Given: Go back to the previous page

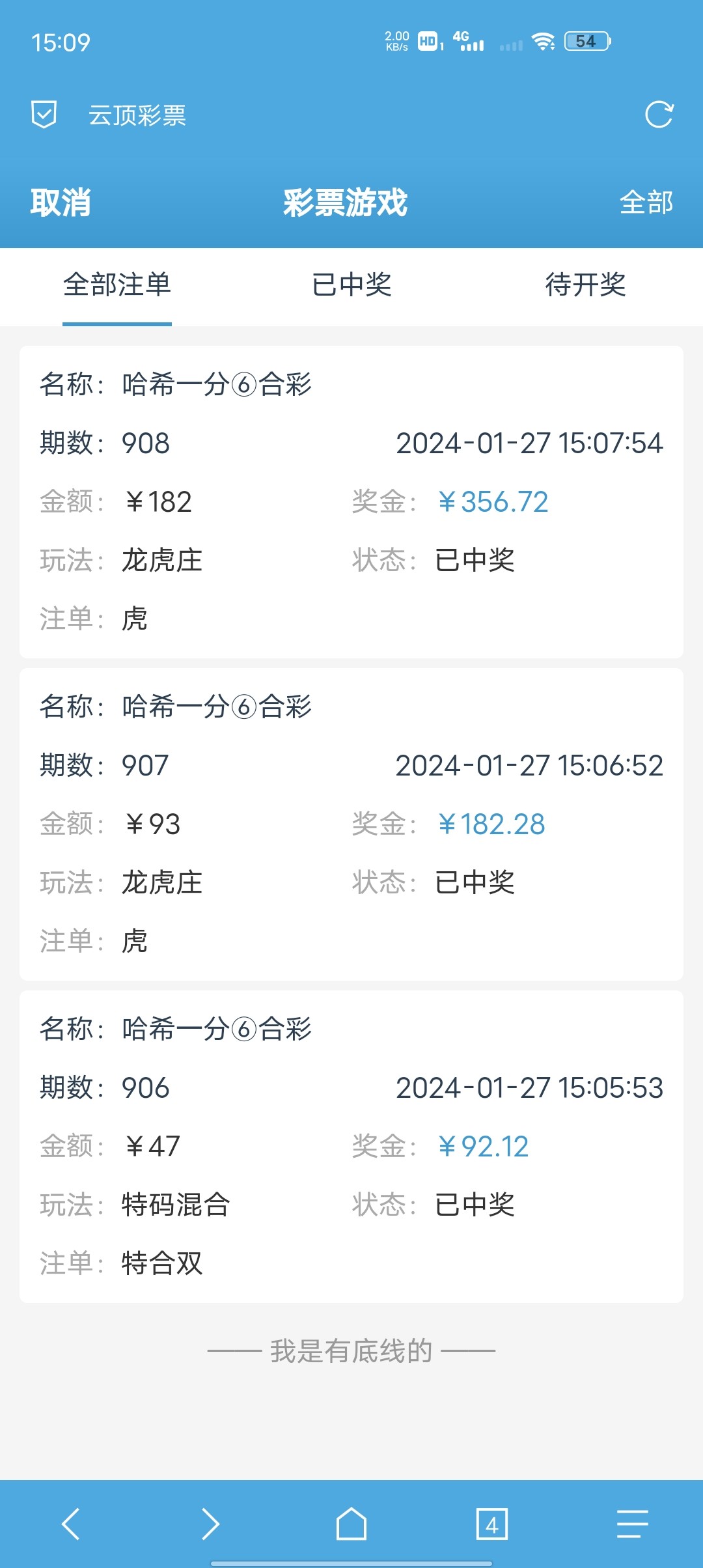Looking at the screenshot, I should [x=70, y=1524].
